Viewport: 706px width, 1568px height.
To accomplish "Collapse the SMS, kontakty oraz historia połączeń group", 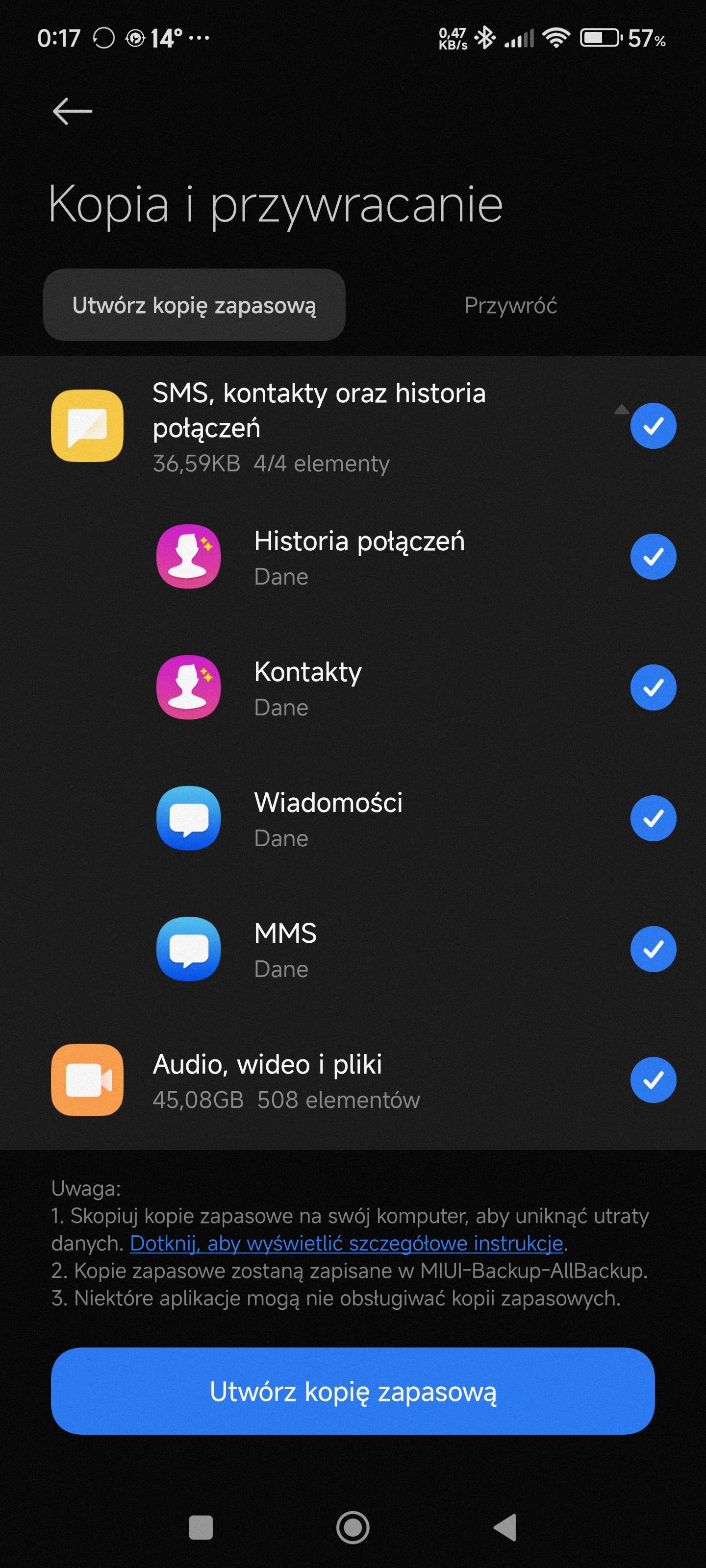I will pos(621,410).
